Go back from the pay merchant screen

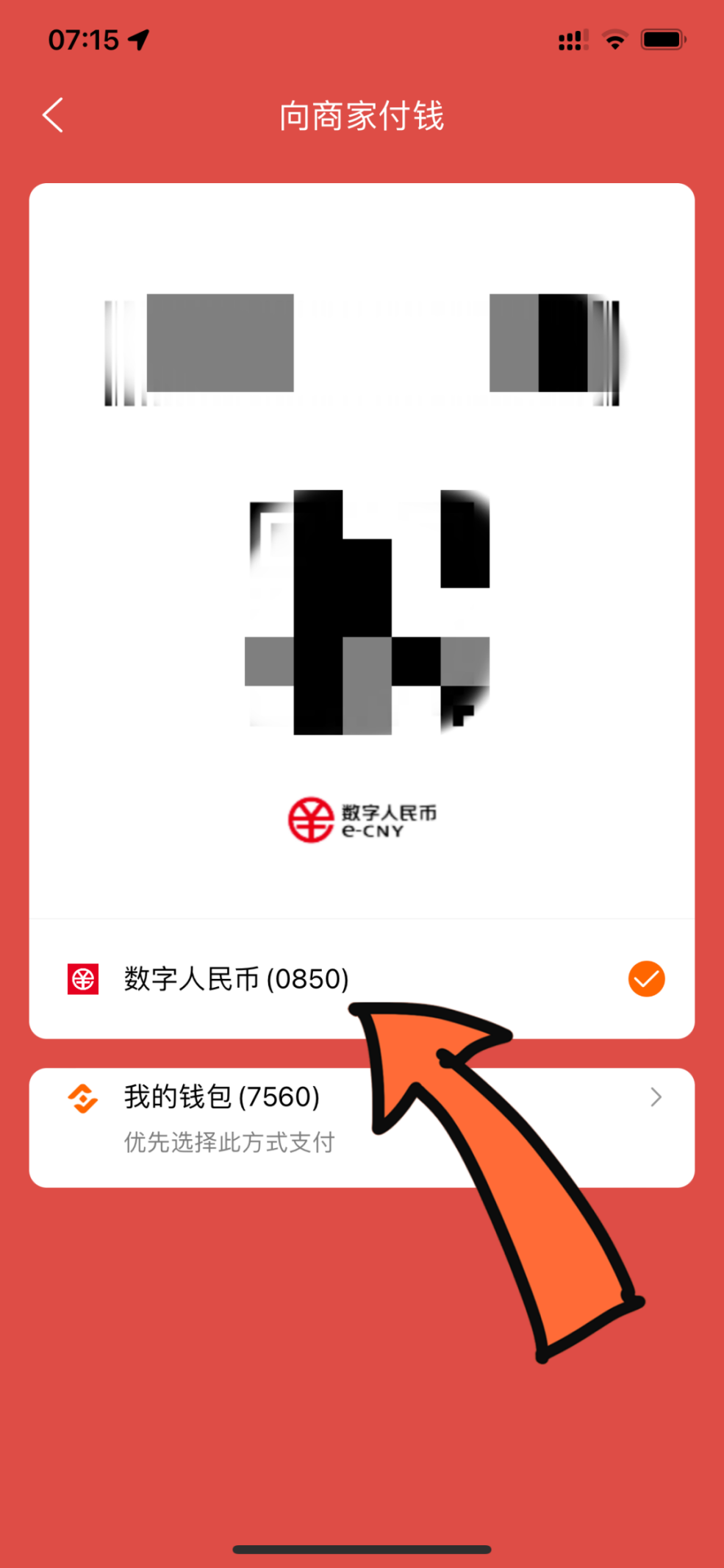pyautogui.click(x=53, y=115)
